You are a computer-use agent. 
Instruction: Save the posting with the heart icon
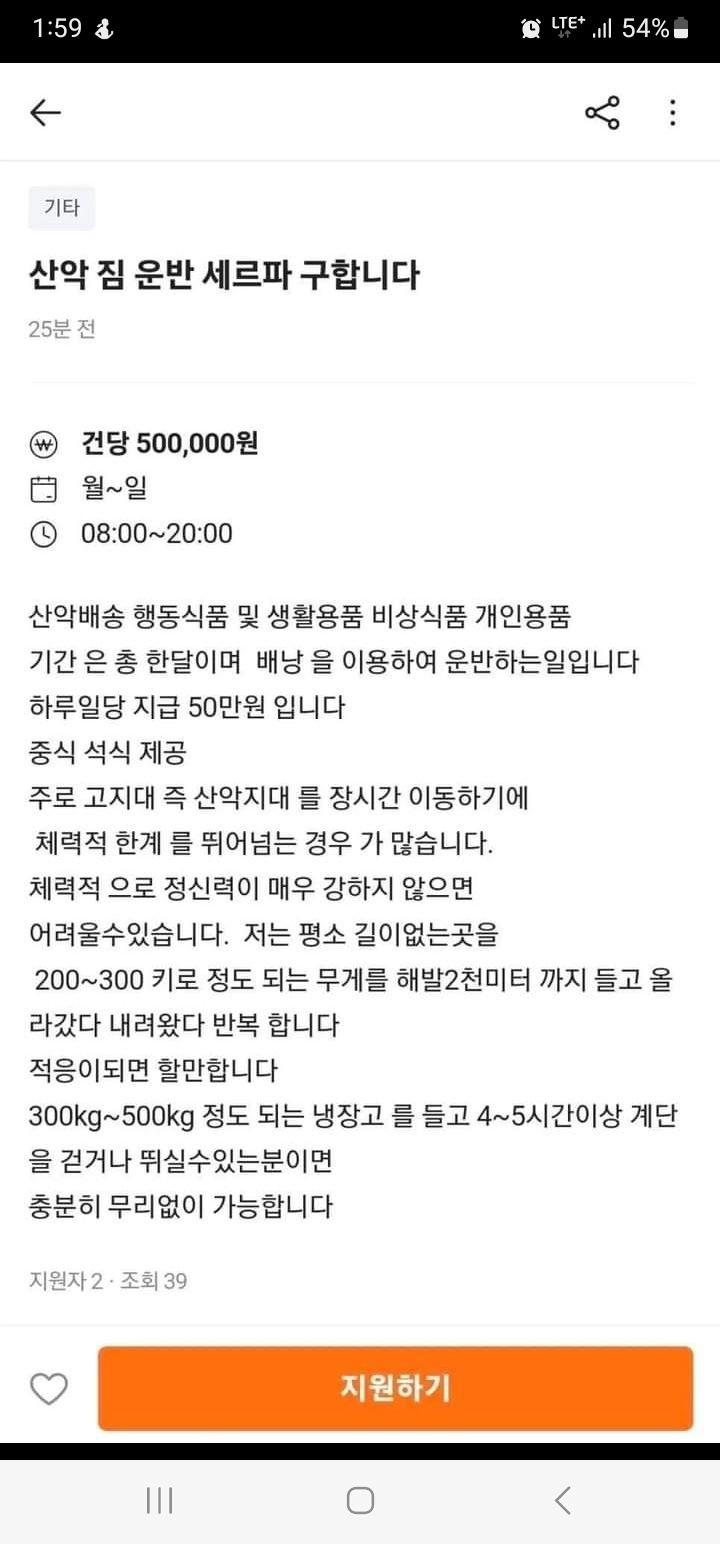click(48, 1389)
